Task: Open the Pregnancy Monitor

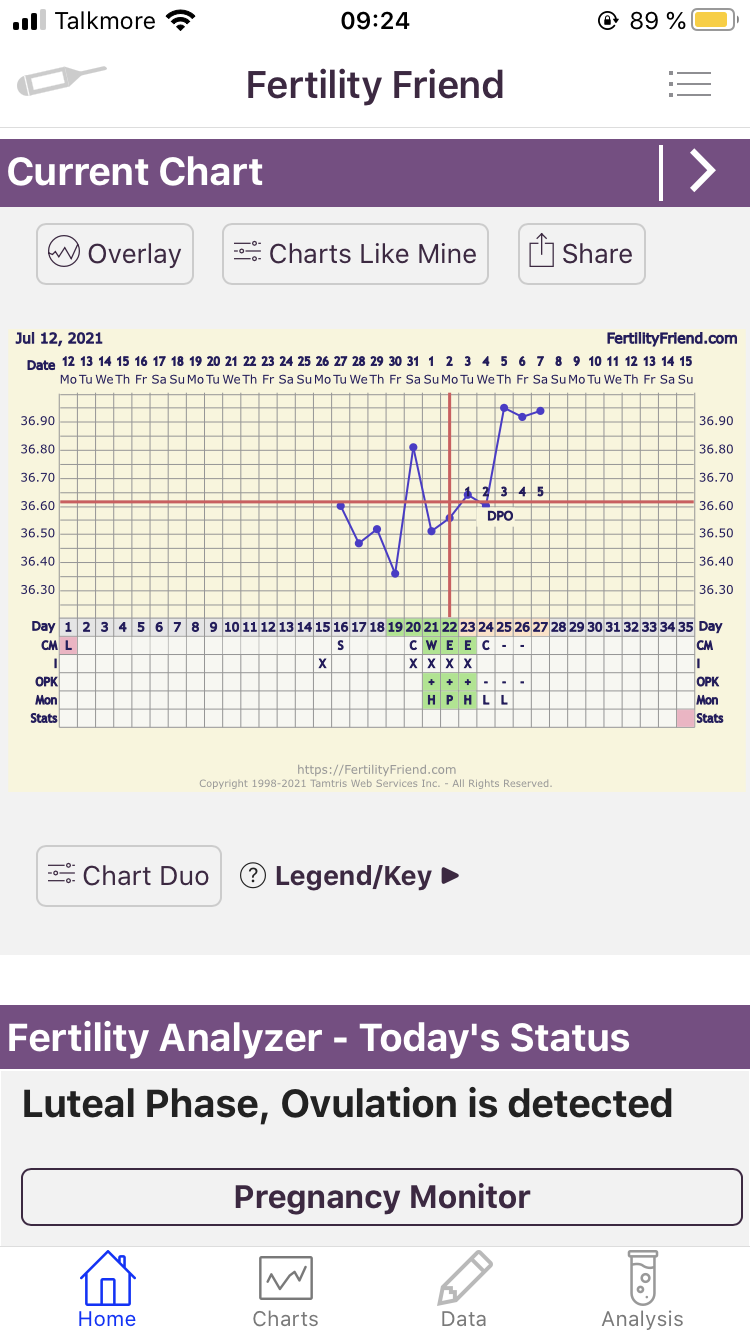Action: [x=381, y=1196]
